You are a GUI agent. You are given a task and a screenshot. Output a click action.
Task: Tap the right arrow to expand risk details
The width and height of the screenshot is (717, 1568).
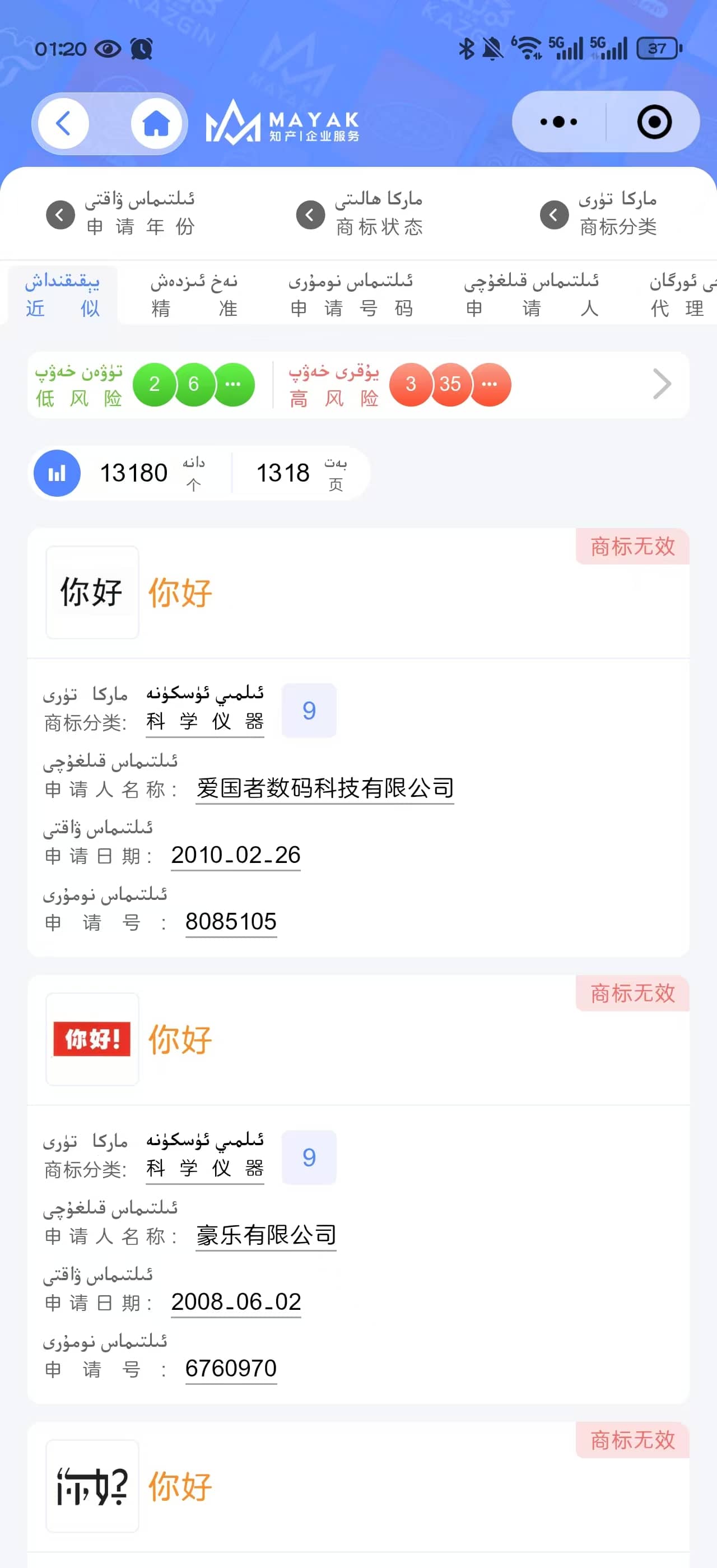click(x=661, y=385)
